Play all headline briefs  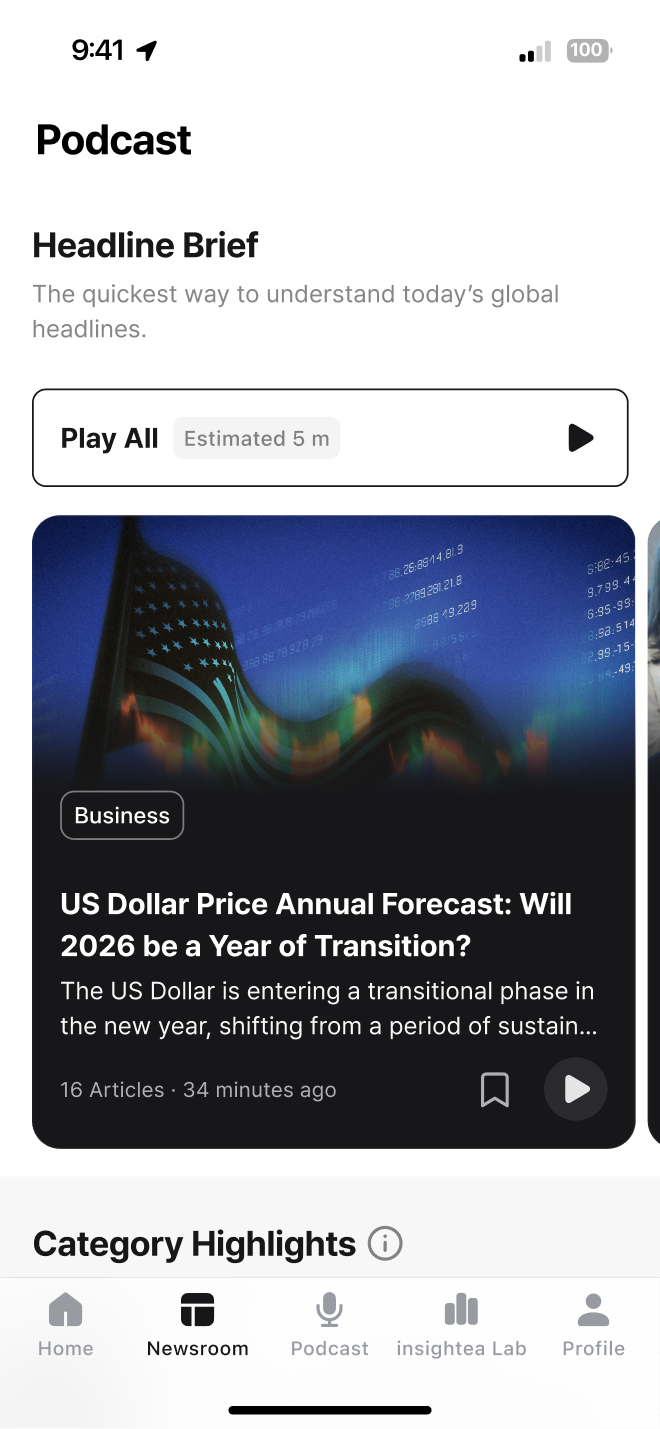[x=580, y=438]
